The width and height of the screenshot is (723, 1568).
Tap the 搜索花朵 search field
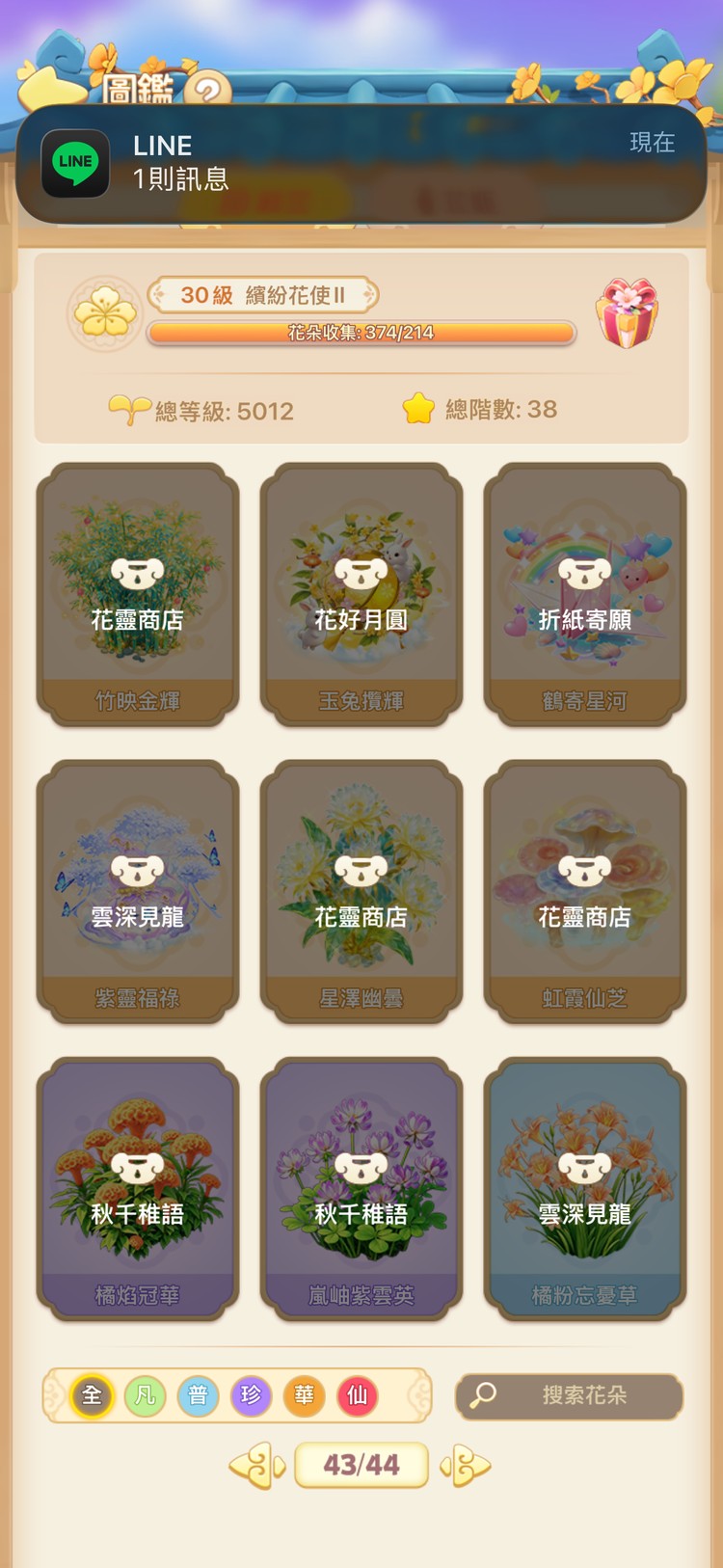(578, 1394)
